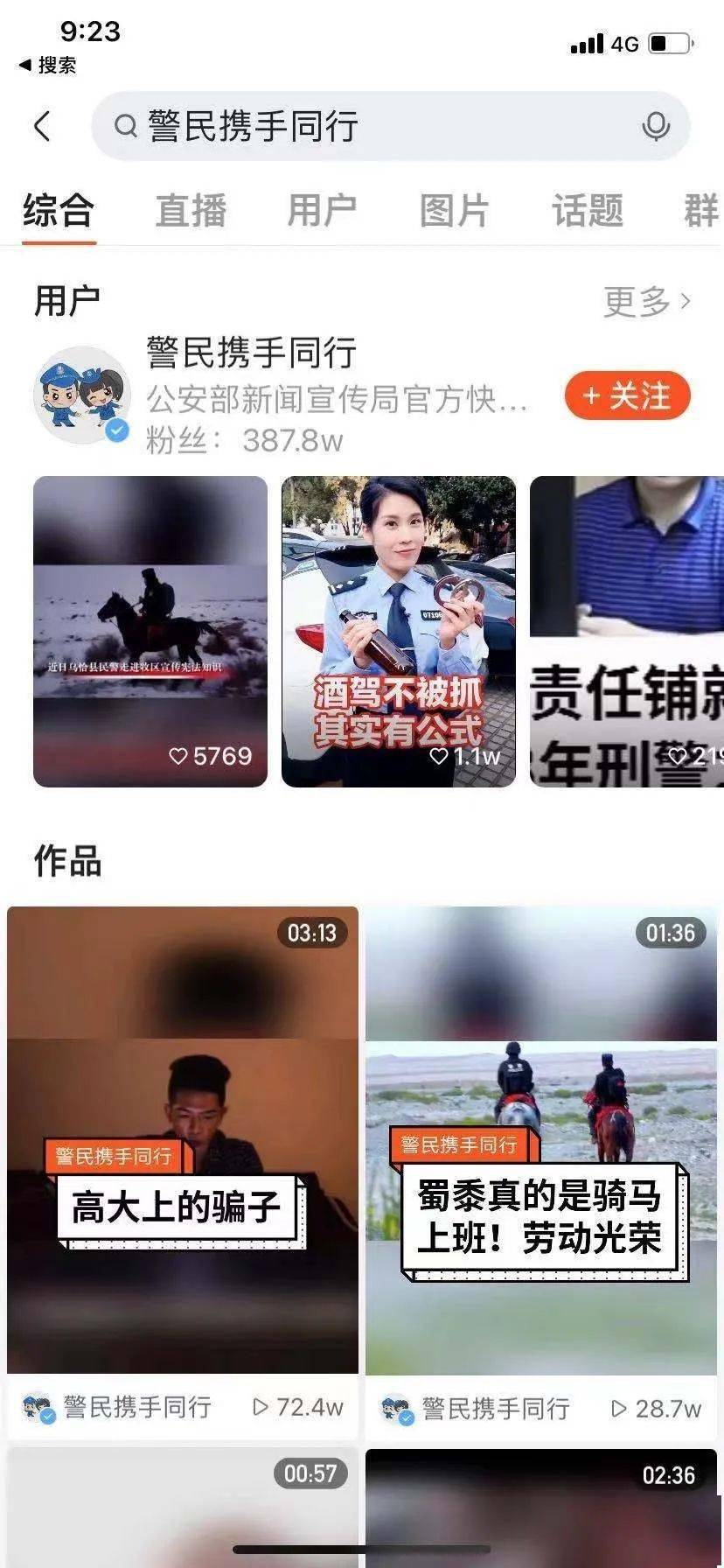Open 更多 users list
Screen dimensions: 724x1568
tap(647, 302)
